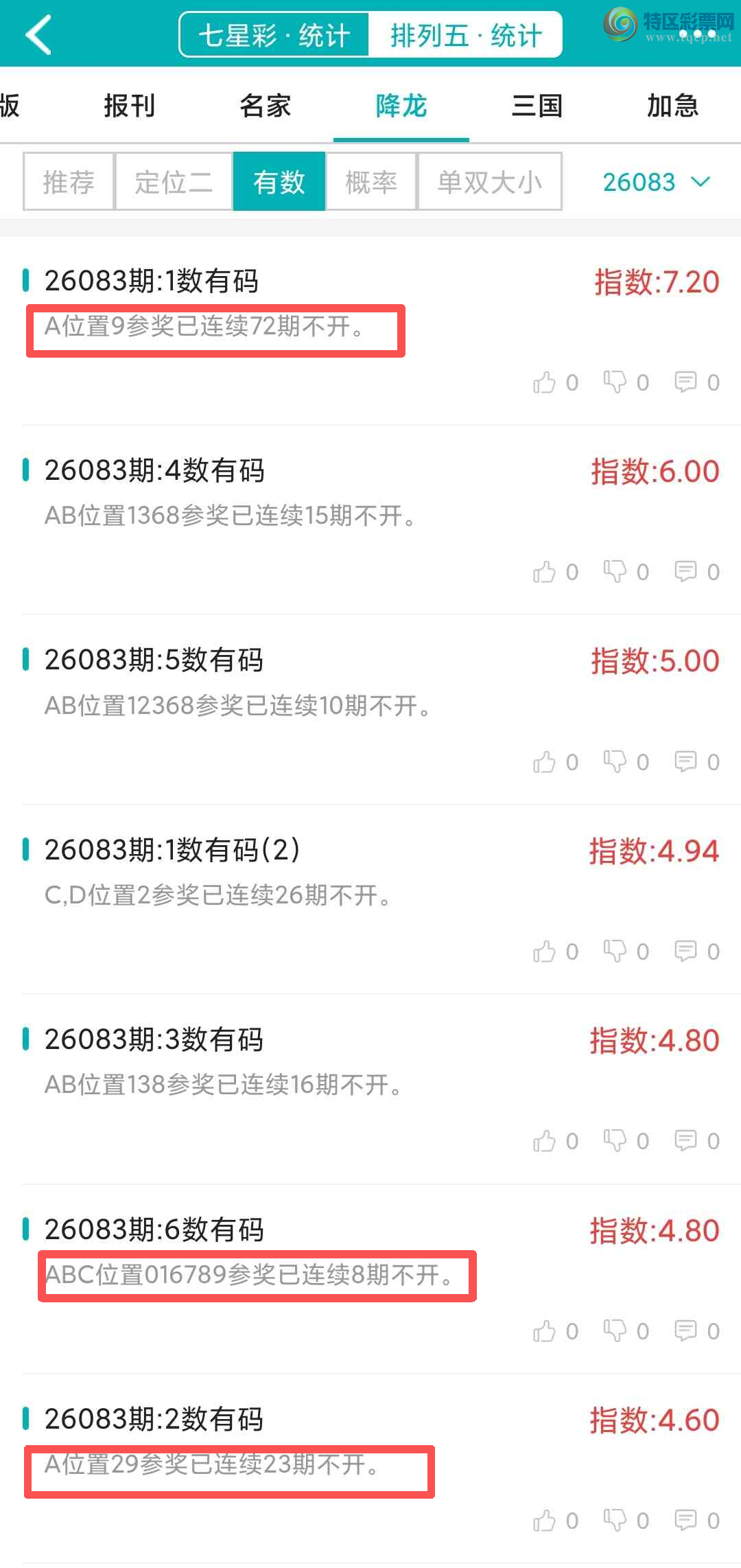Give a thumbs up to 1数有码 post
This screenshot has width=741, height=1568.
point(545,382)
